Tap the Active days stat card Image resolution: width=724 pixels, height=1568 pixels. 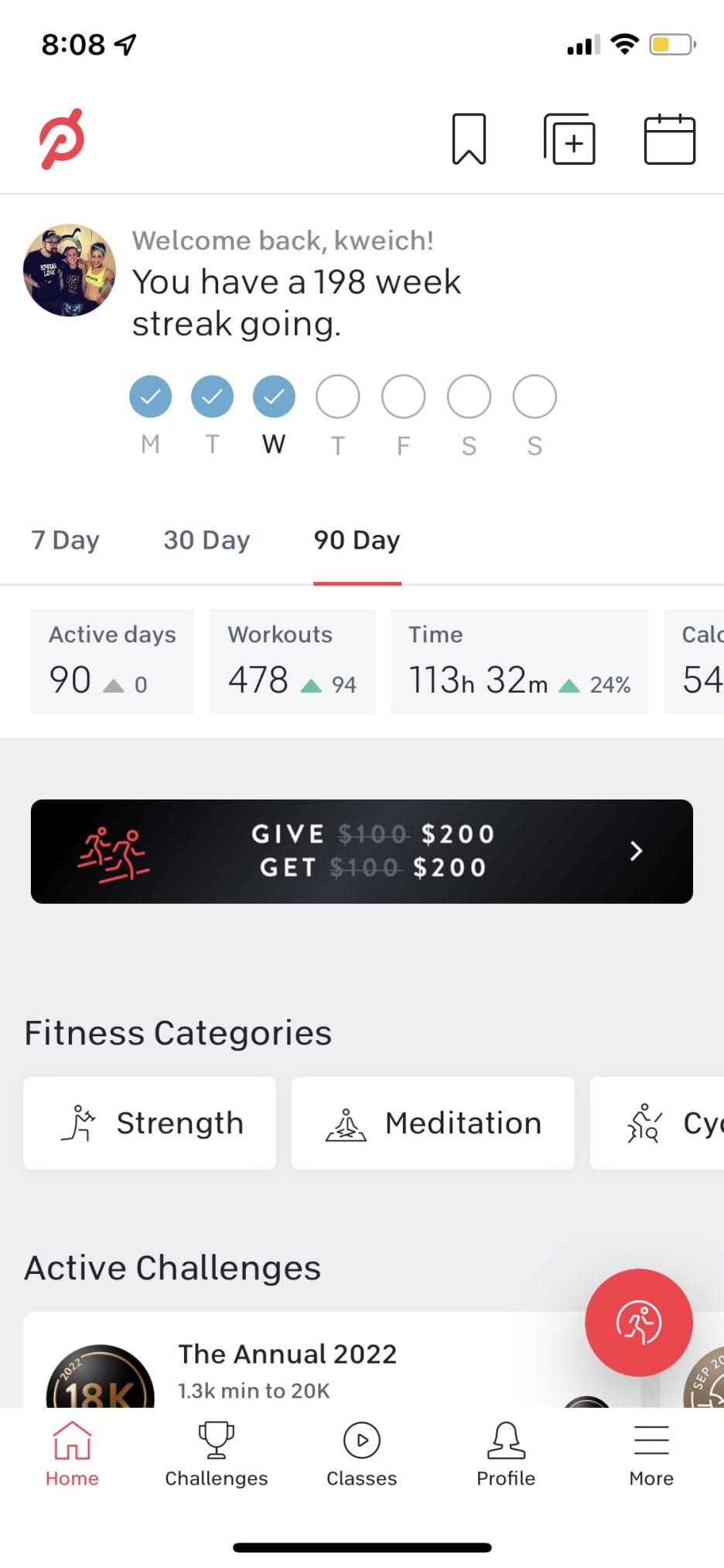(x=112, y=662)
